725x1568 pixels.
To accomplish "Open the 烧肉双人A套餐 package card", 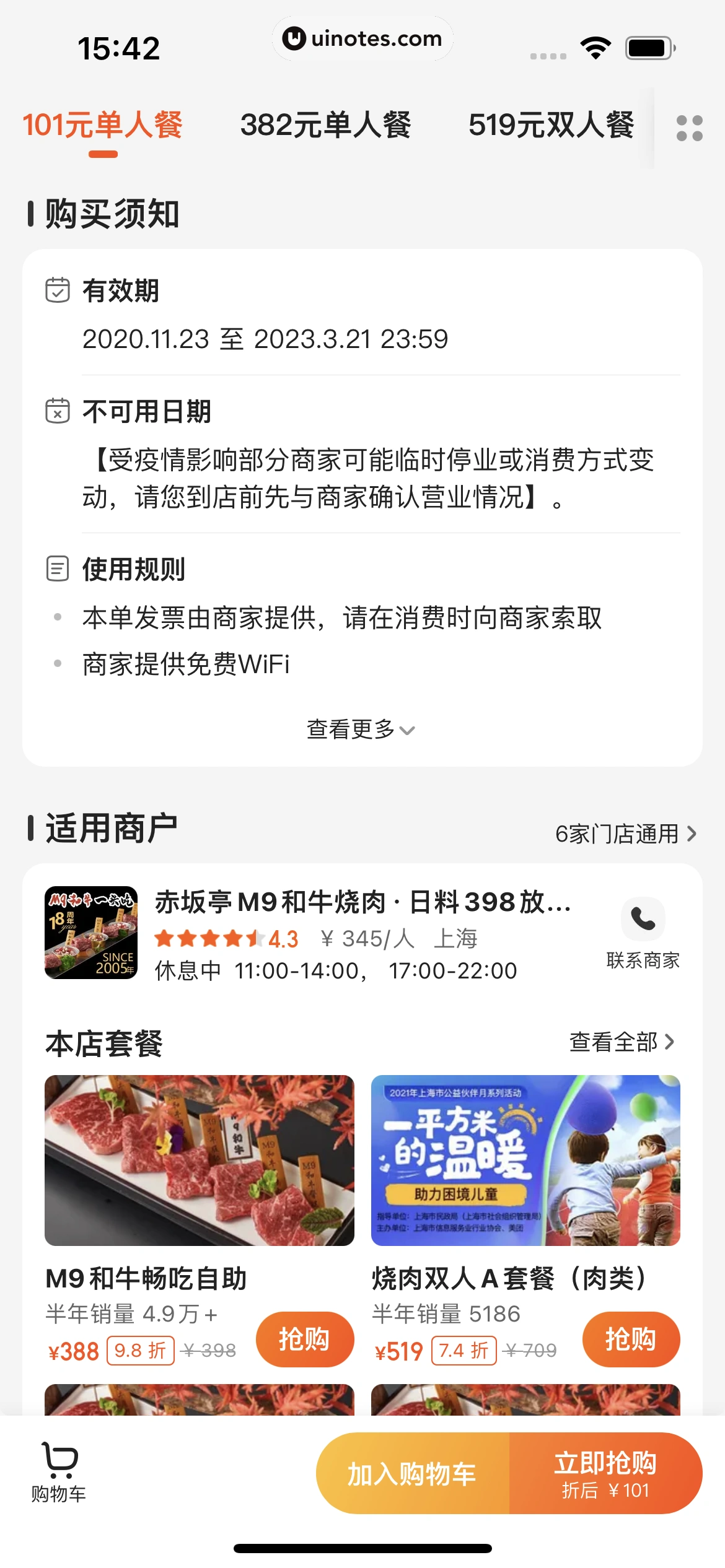I will pyautogui.click(x=525, y=1161).
